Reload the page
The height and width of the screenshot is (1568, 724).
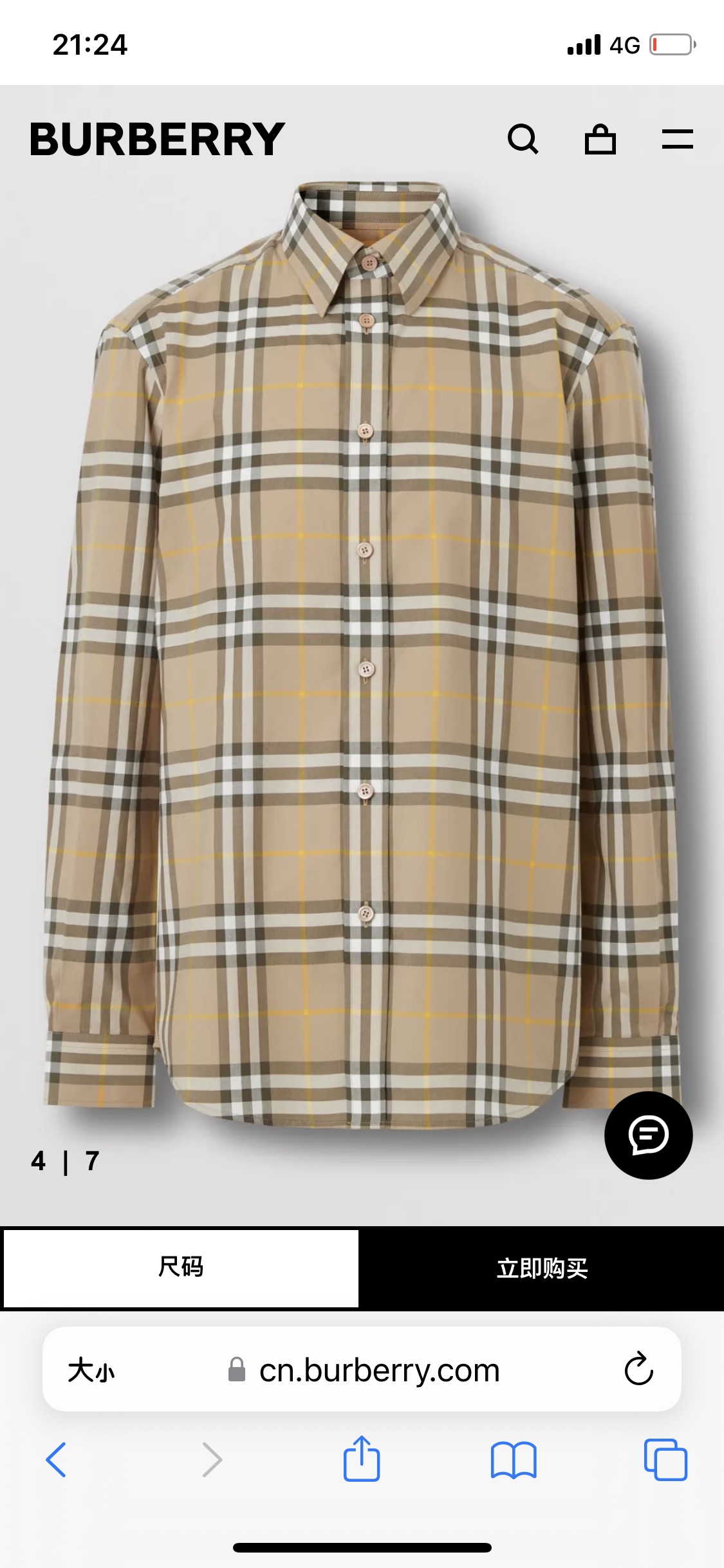click(x=638, y=1368)
